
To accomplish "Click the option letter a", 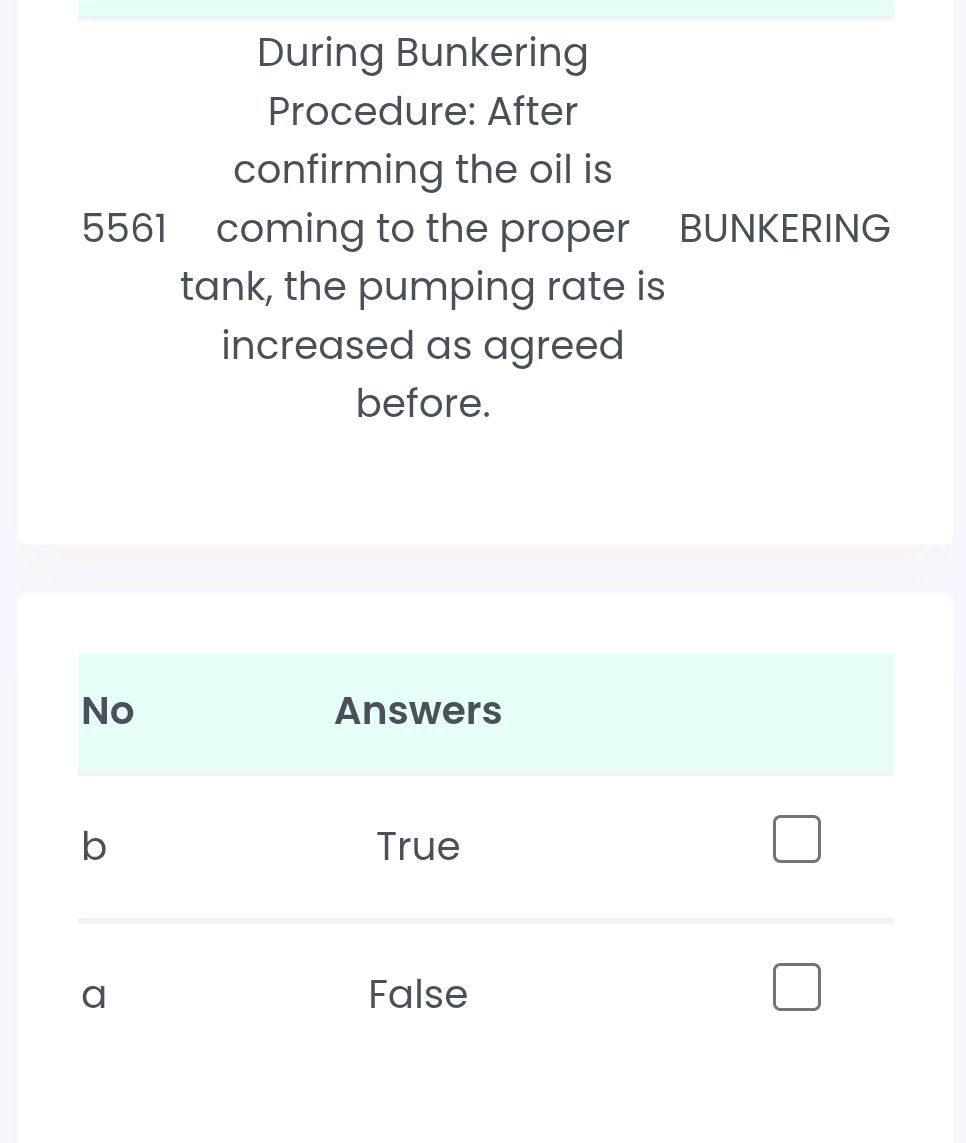I will point(93,994).
